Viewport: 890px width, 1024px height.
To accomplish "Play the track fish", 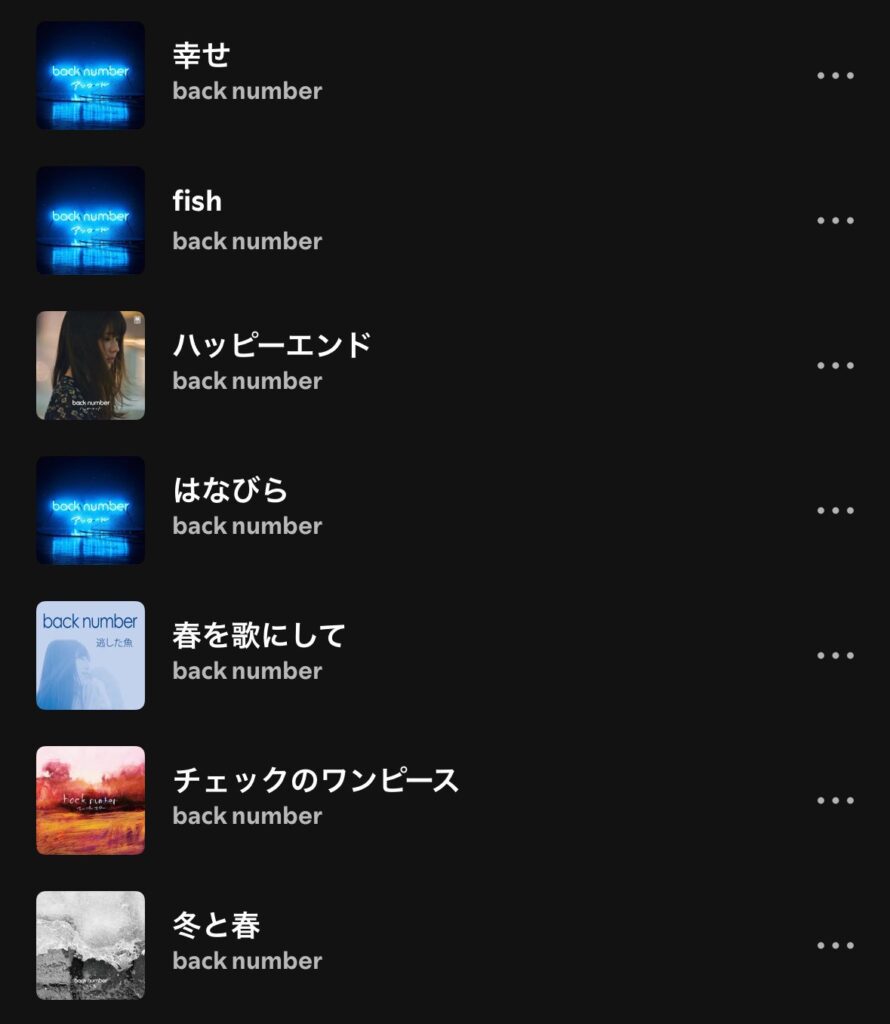I will tap(197, 201).
